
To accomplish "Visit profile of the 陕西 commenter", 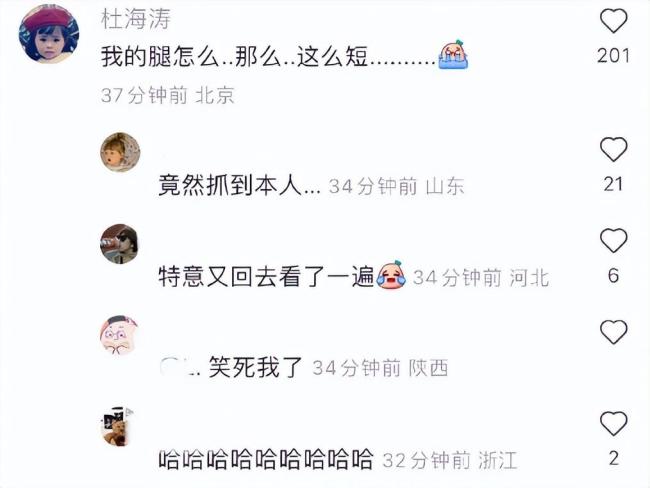I will point(120,335).
